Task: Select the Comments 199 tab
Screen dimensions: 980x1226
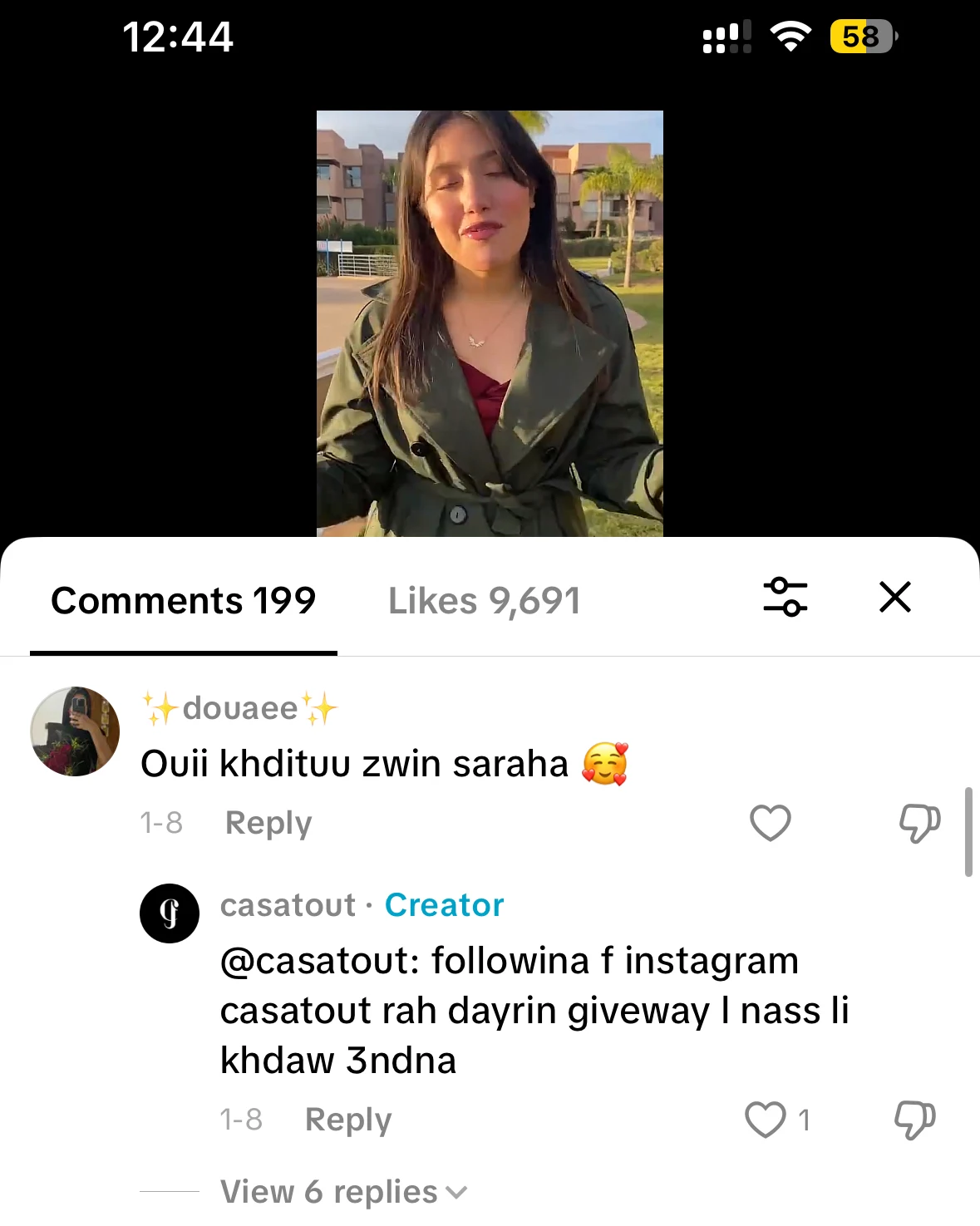Action: pyautogui.click(x=184, y=601)
